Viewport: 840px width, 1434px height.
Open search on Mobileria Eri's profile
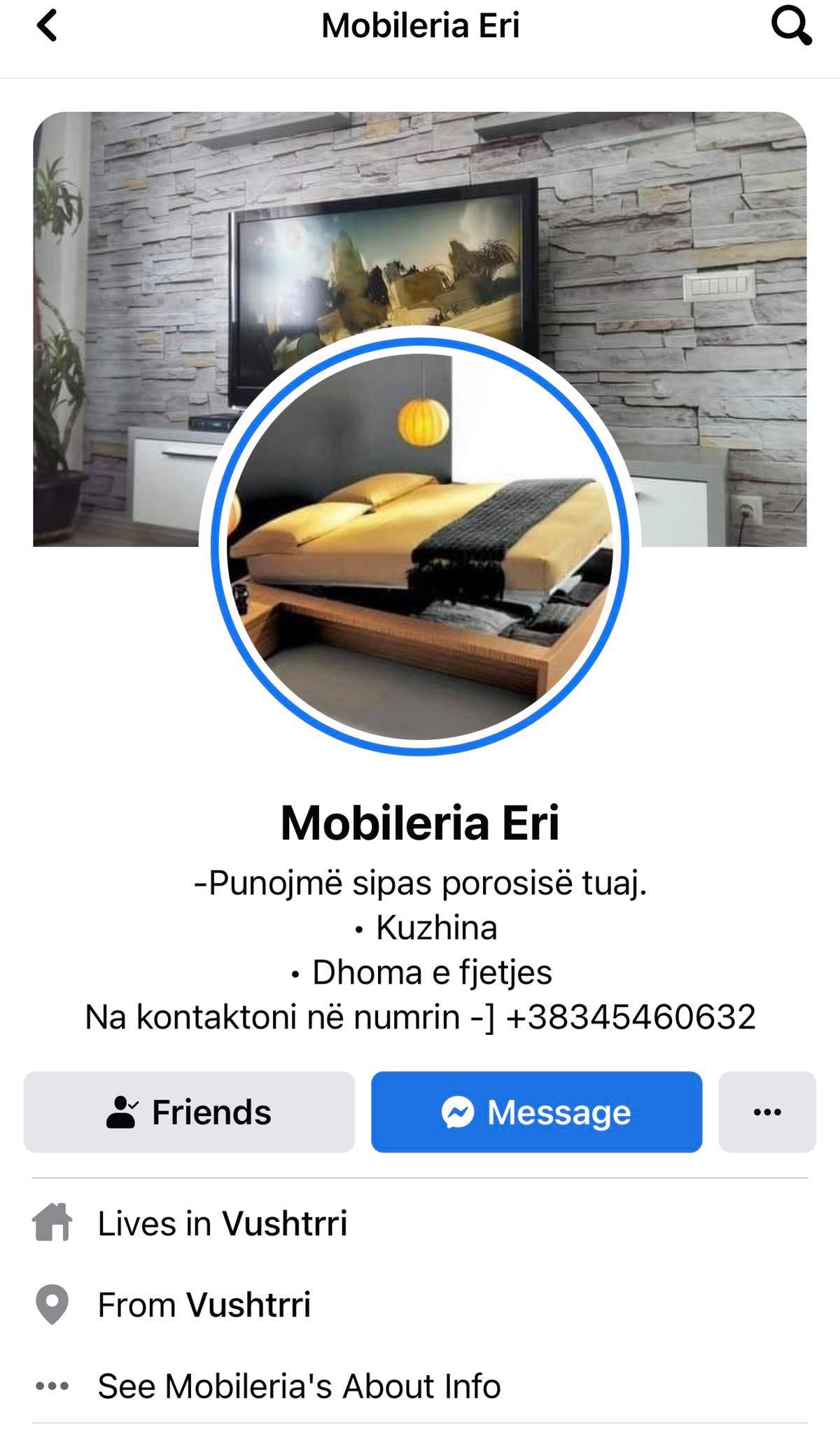pos(791,27)
